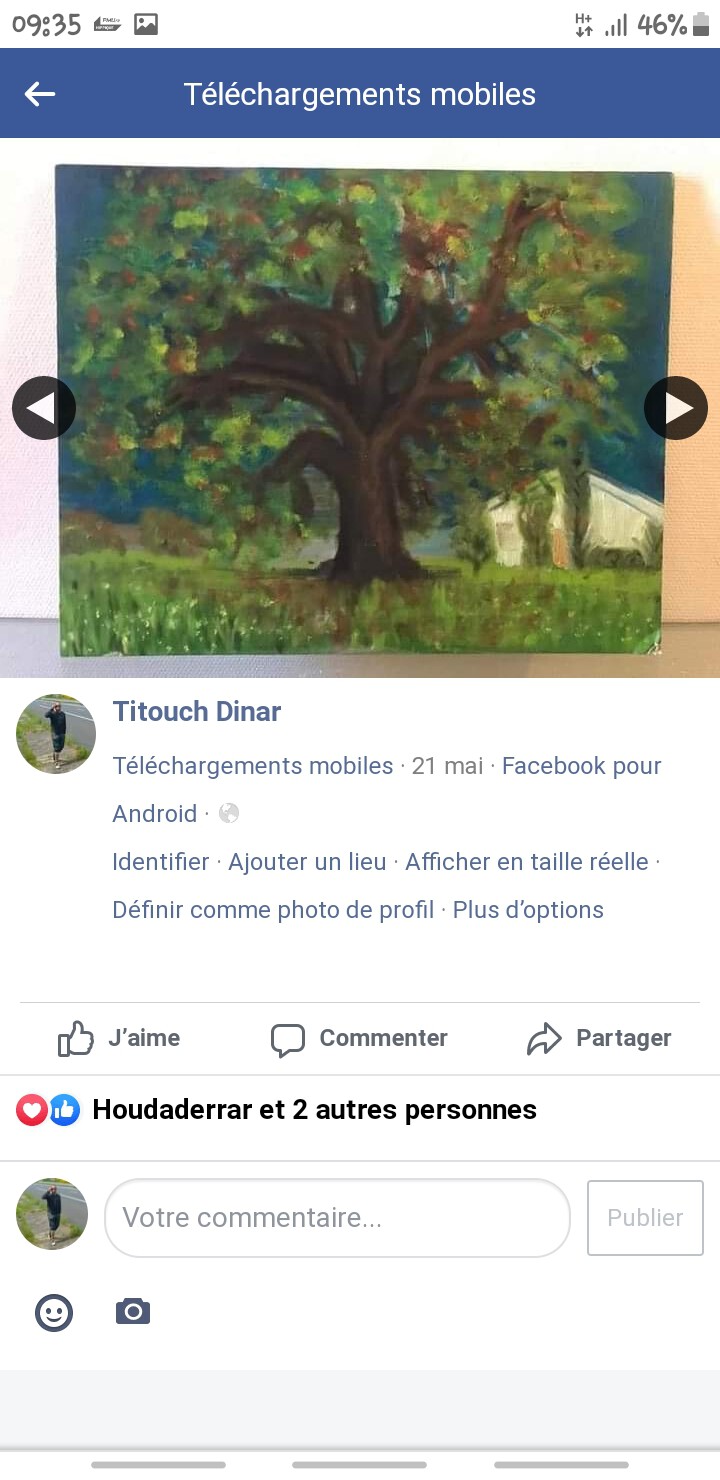Focus the Votre commentaire field
Image resolution: width=720 pixels, height=1480 pixels.
coord(337,1218)
